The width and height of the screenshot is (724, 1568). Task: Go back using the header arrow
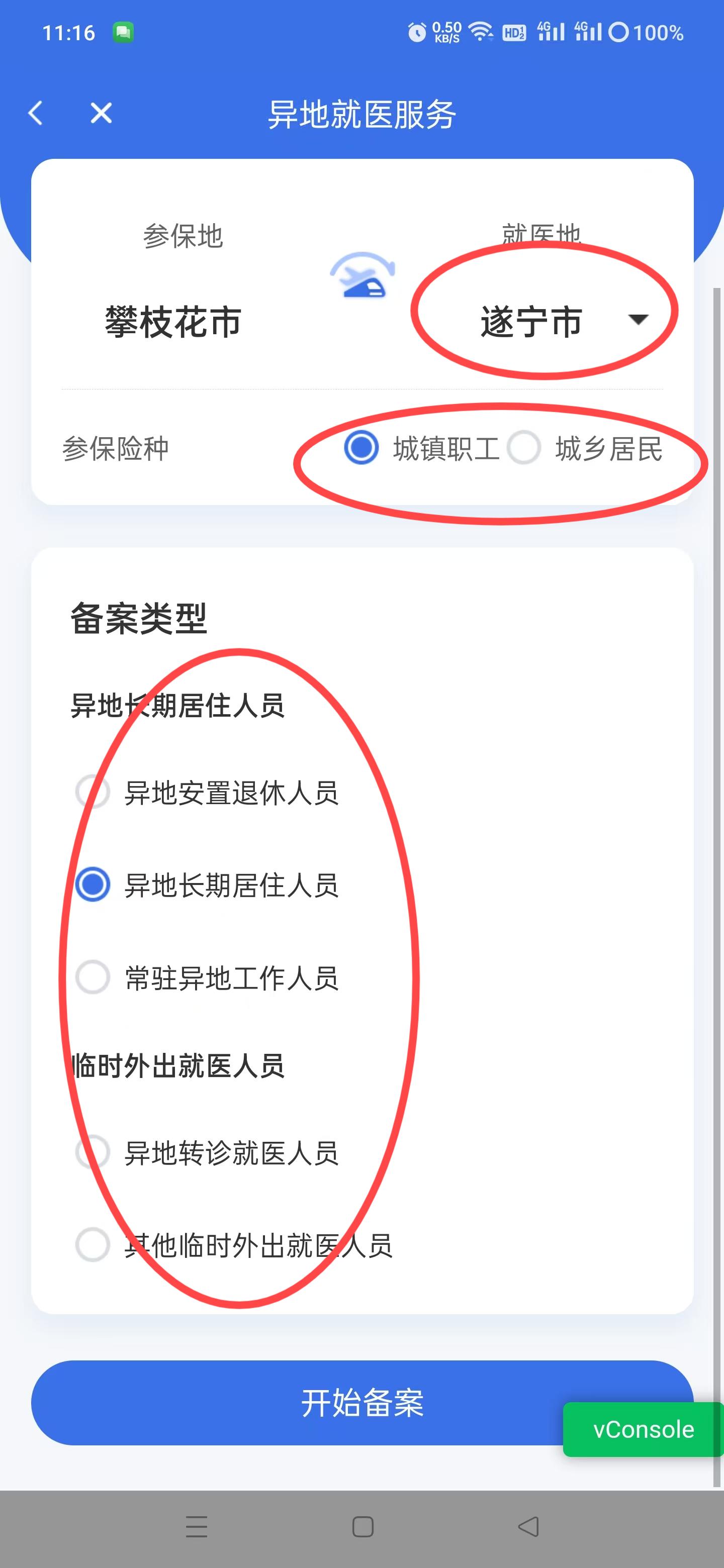click(36, 113)
